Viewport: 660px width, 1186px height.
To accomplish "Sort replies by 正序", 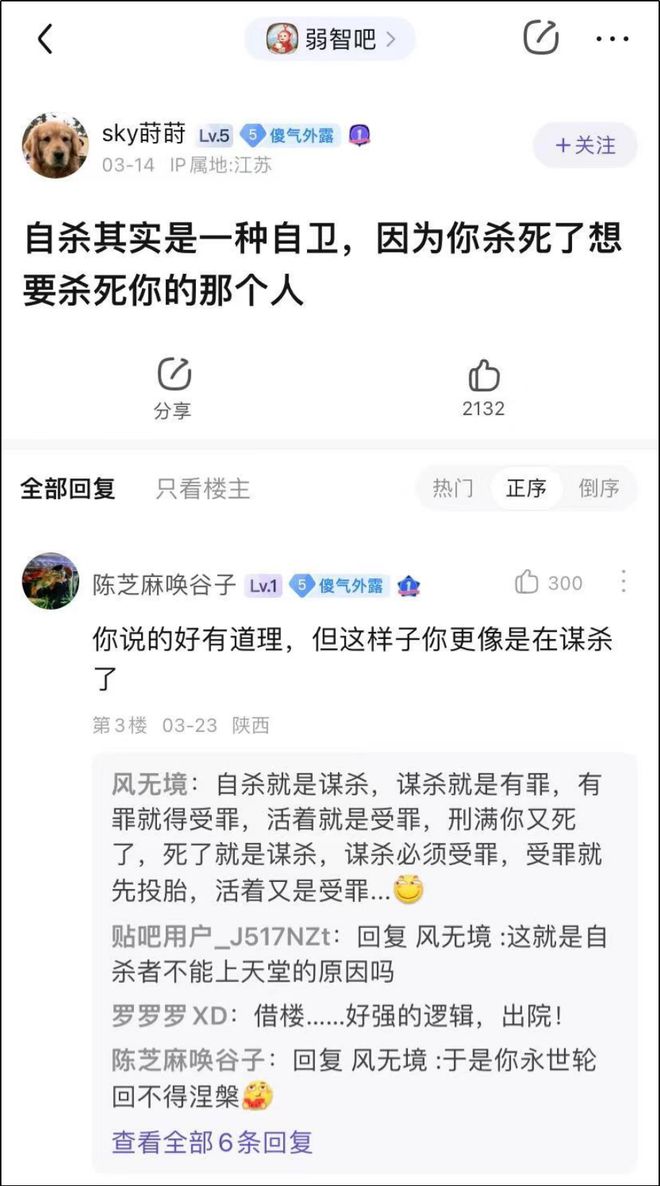I will coord(526,489).
